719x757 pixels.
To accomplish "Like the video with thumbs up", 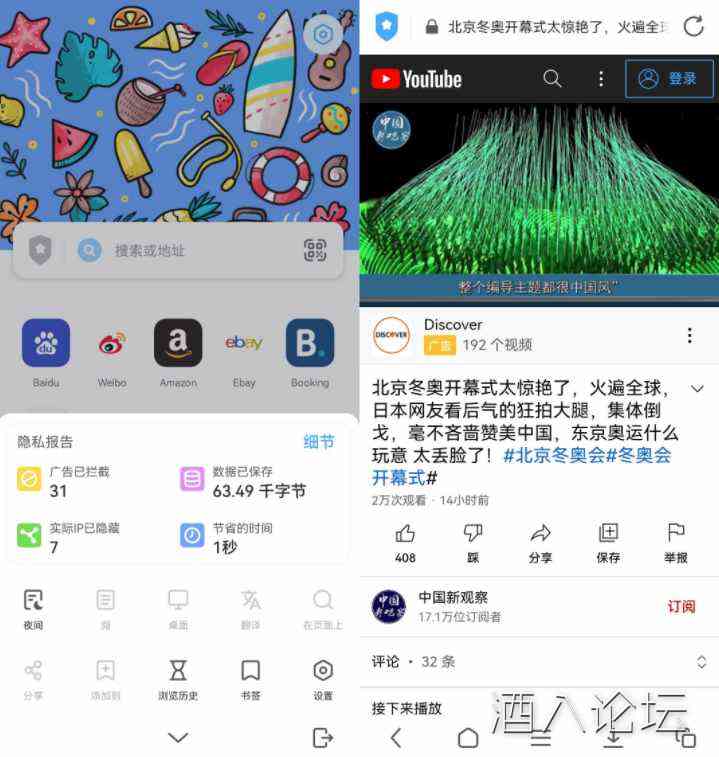I will pyautogui.click(x=405, y=540).
